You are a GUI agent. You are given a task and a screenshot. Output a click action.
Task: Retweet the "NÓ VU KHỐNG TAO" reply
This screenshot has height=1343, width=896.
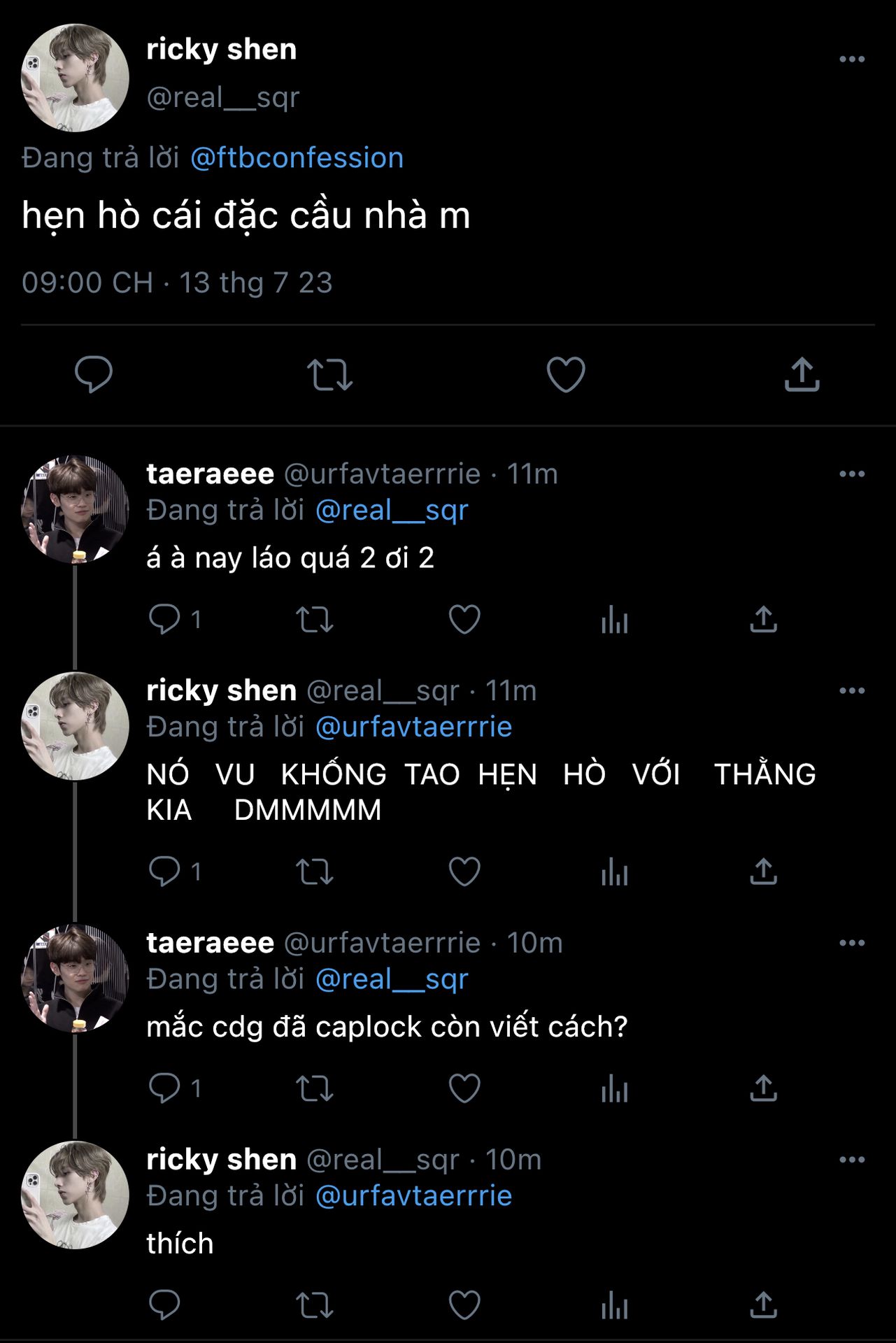point(314,872)
